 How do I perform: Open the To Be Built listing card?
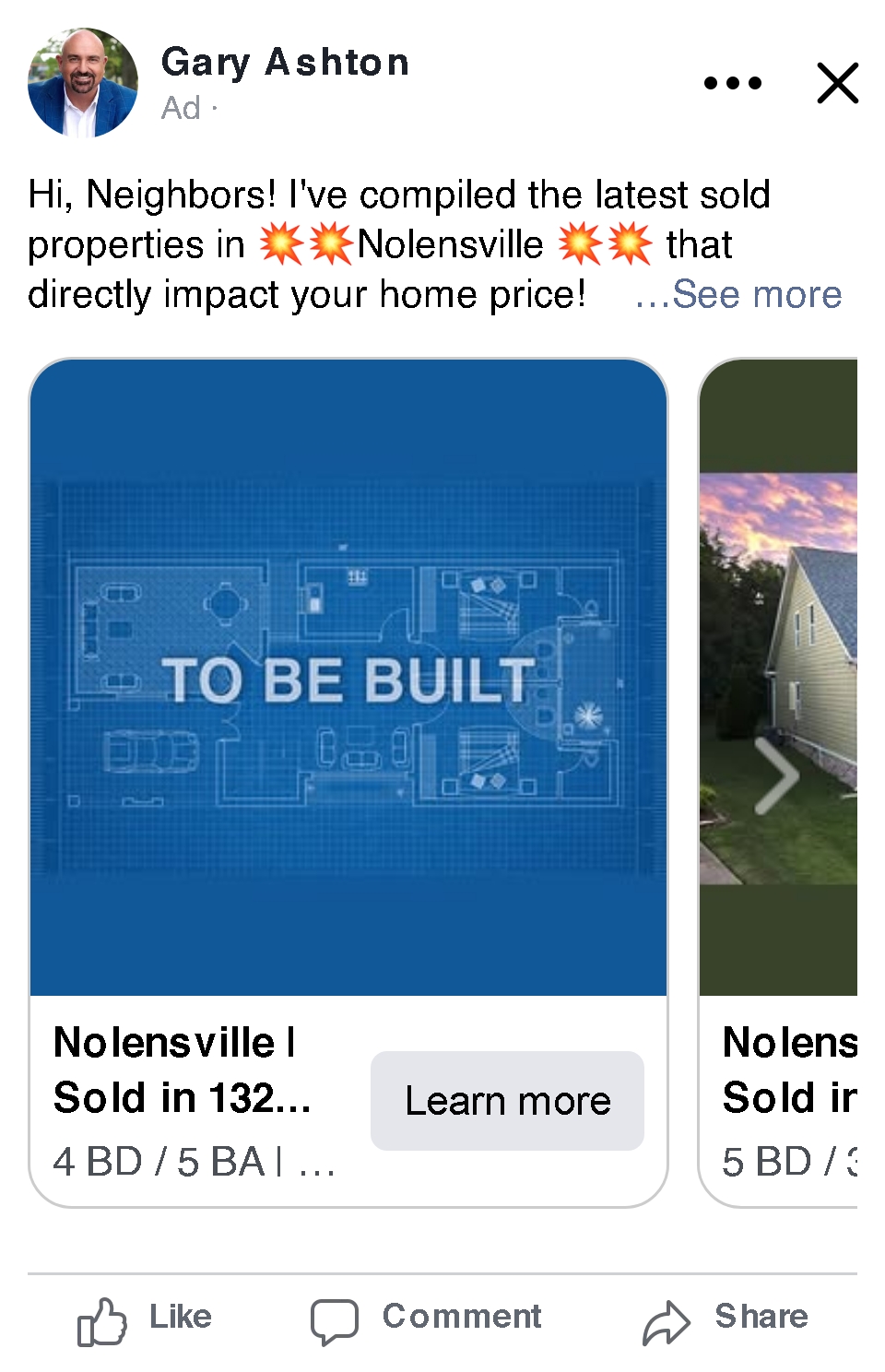pos(348,678)
